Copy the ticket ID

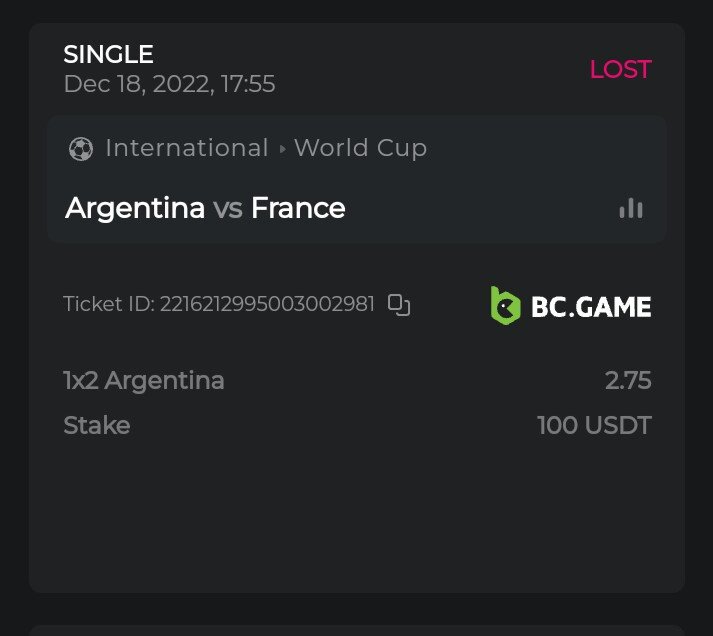[x=399, y=305]
